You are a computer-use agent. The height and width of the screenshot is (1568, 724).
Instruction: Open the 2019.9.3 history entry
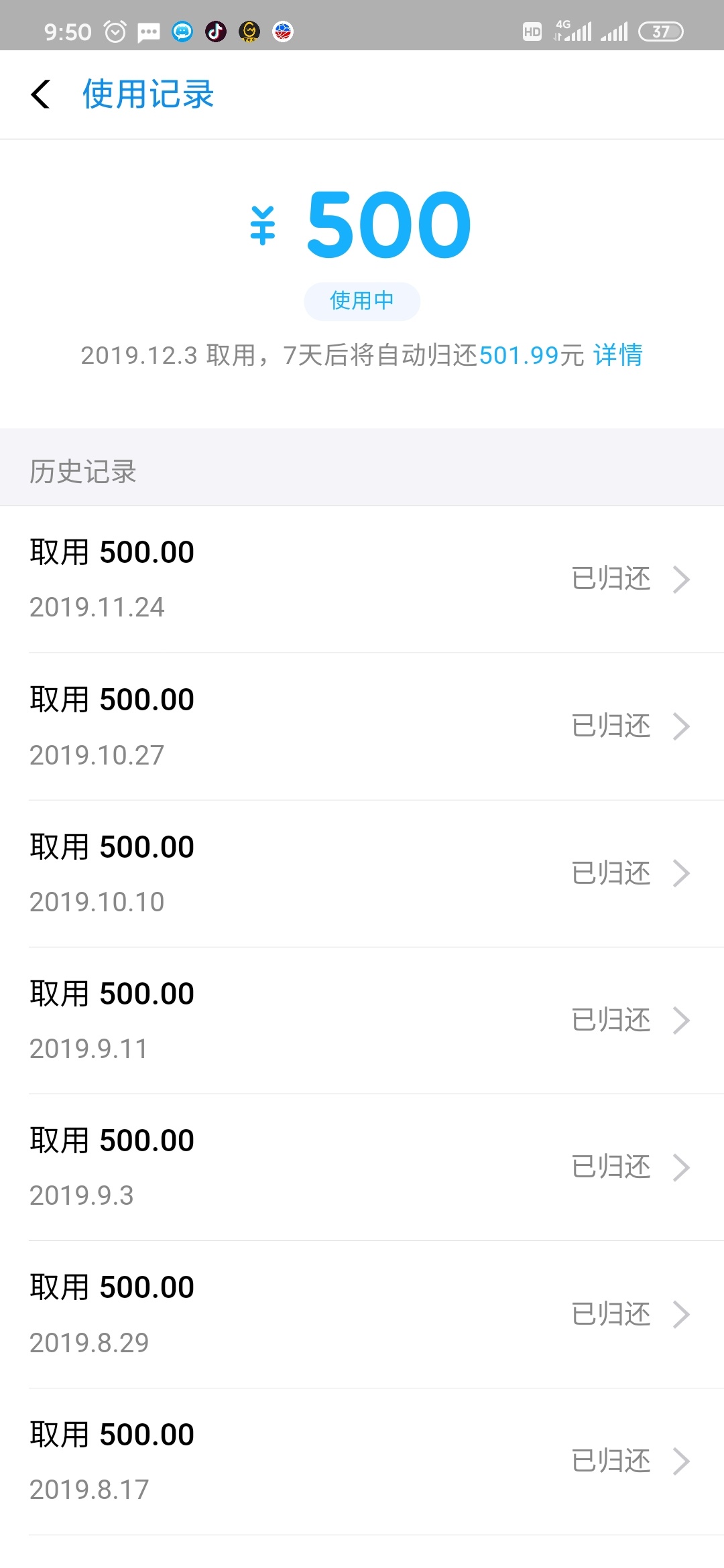tap(362, 1167)
